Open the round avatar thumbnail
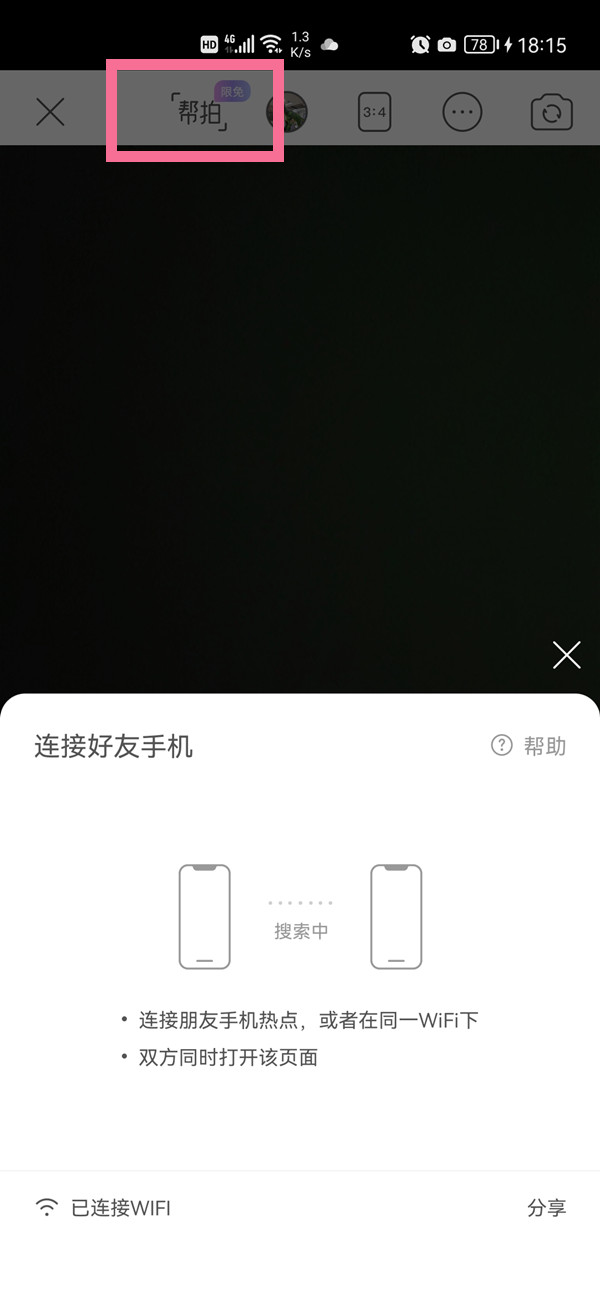The height and width of the screenshot is (1300, 600). click(x=286, y=112)
